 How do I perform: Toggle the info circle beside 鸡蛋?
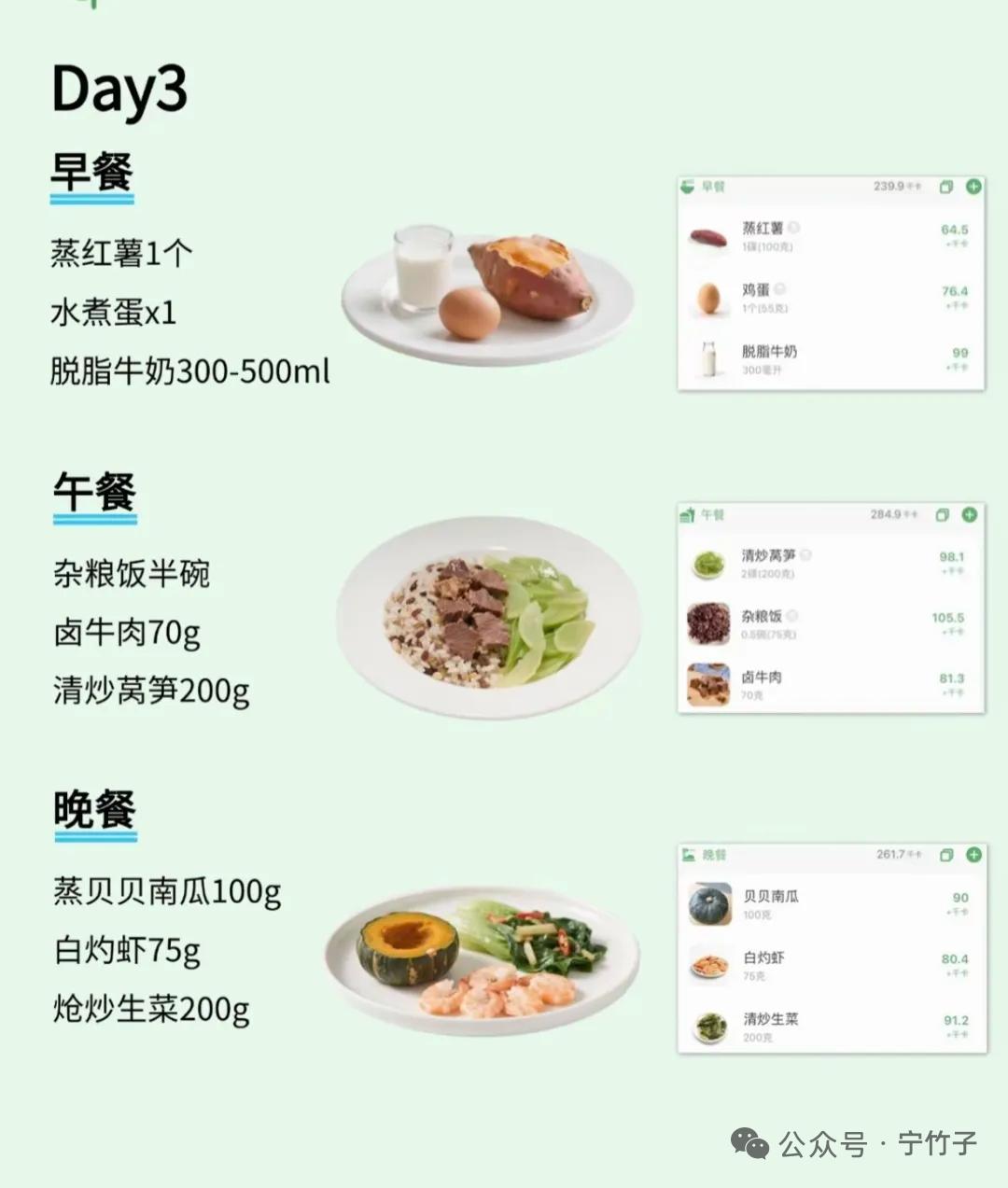tap(780, 290)
